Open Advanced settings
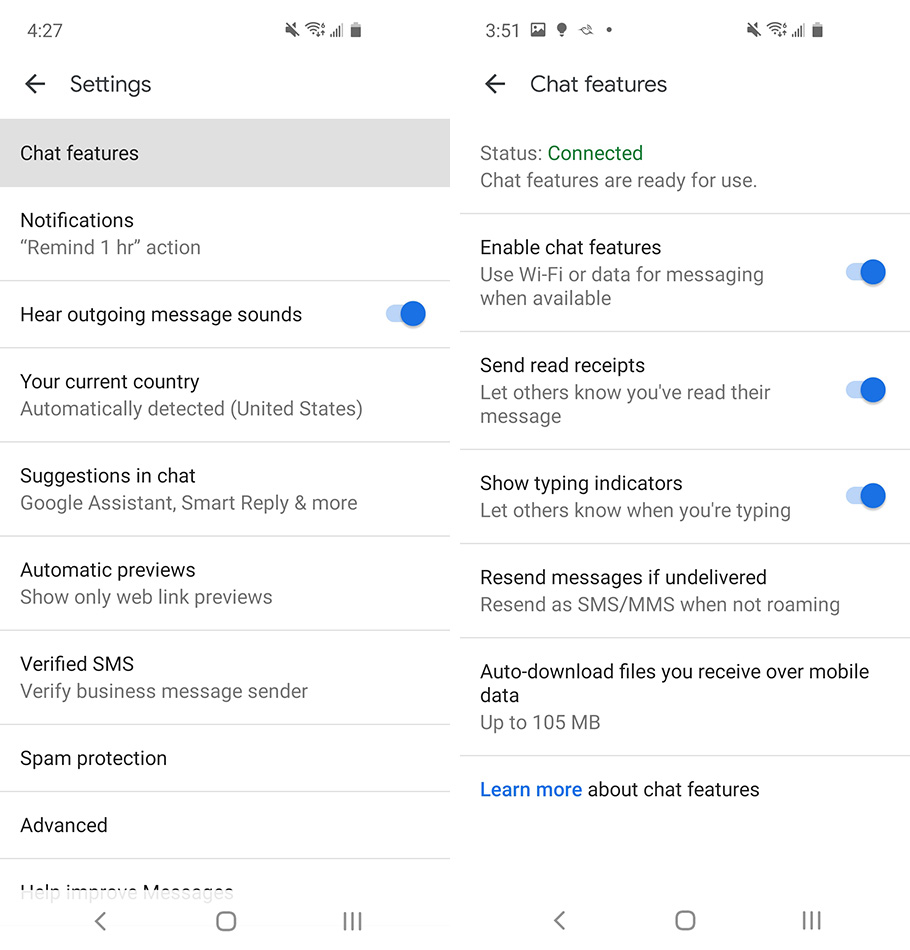Viewport: 910px width, 950px height. pyautogui.click(x=225, y=825)
